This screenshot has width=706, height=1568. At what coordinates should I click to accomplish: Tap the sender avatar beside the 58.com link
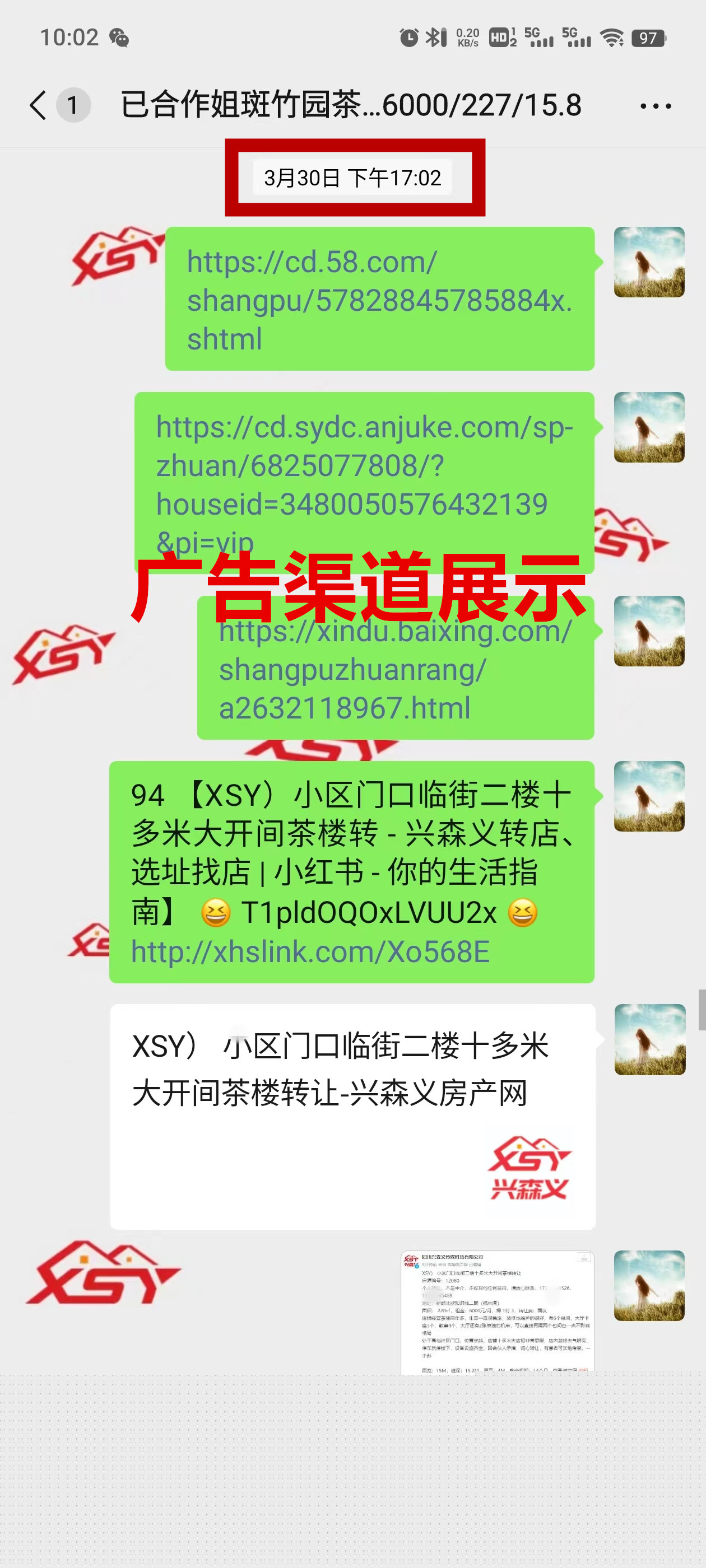click(648, 262)
